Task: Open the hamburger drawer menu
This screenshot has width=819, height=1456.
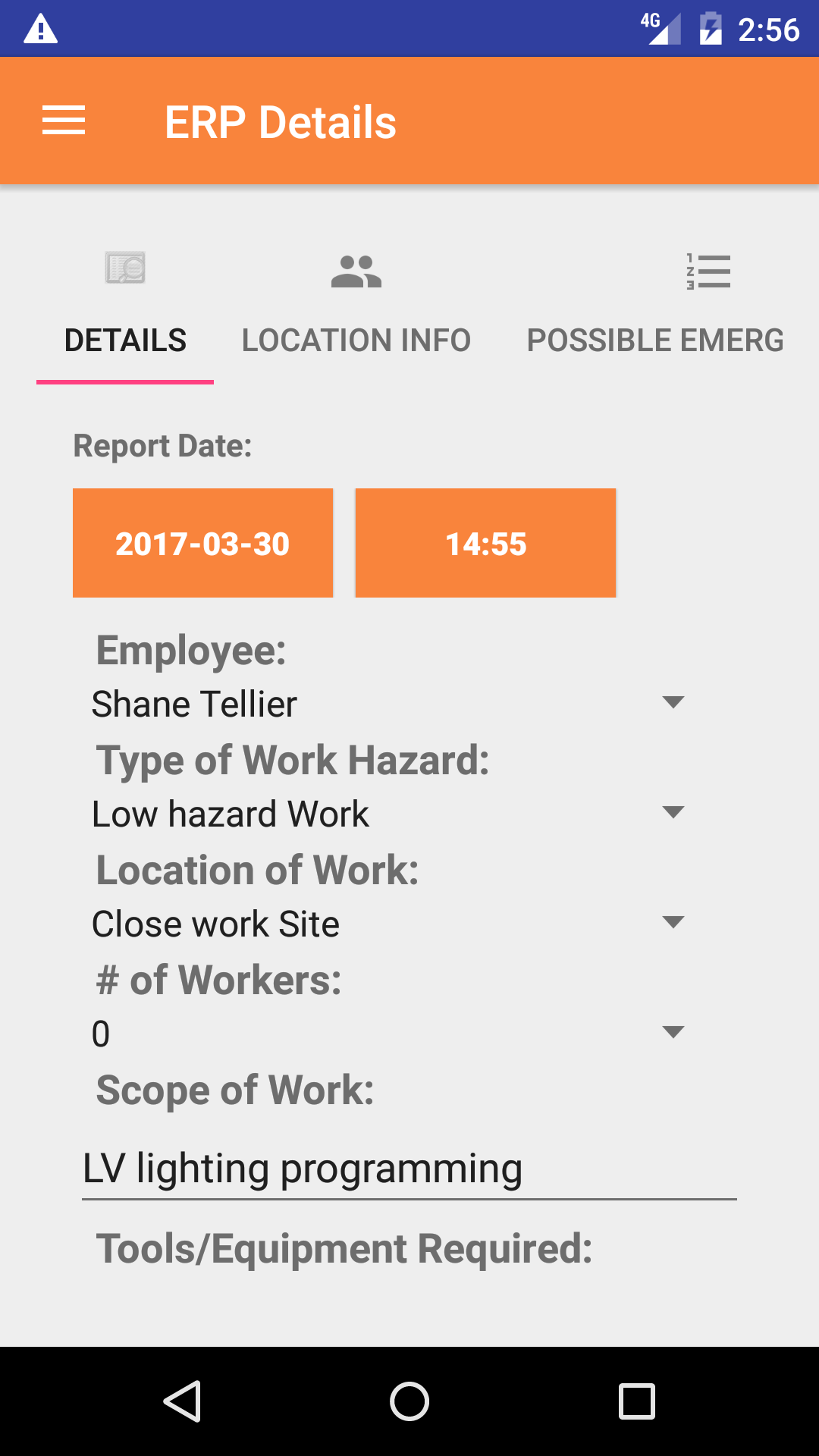Action: 64,121
